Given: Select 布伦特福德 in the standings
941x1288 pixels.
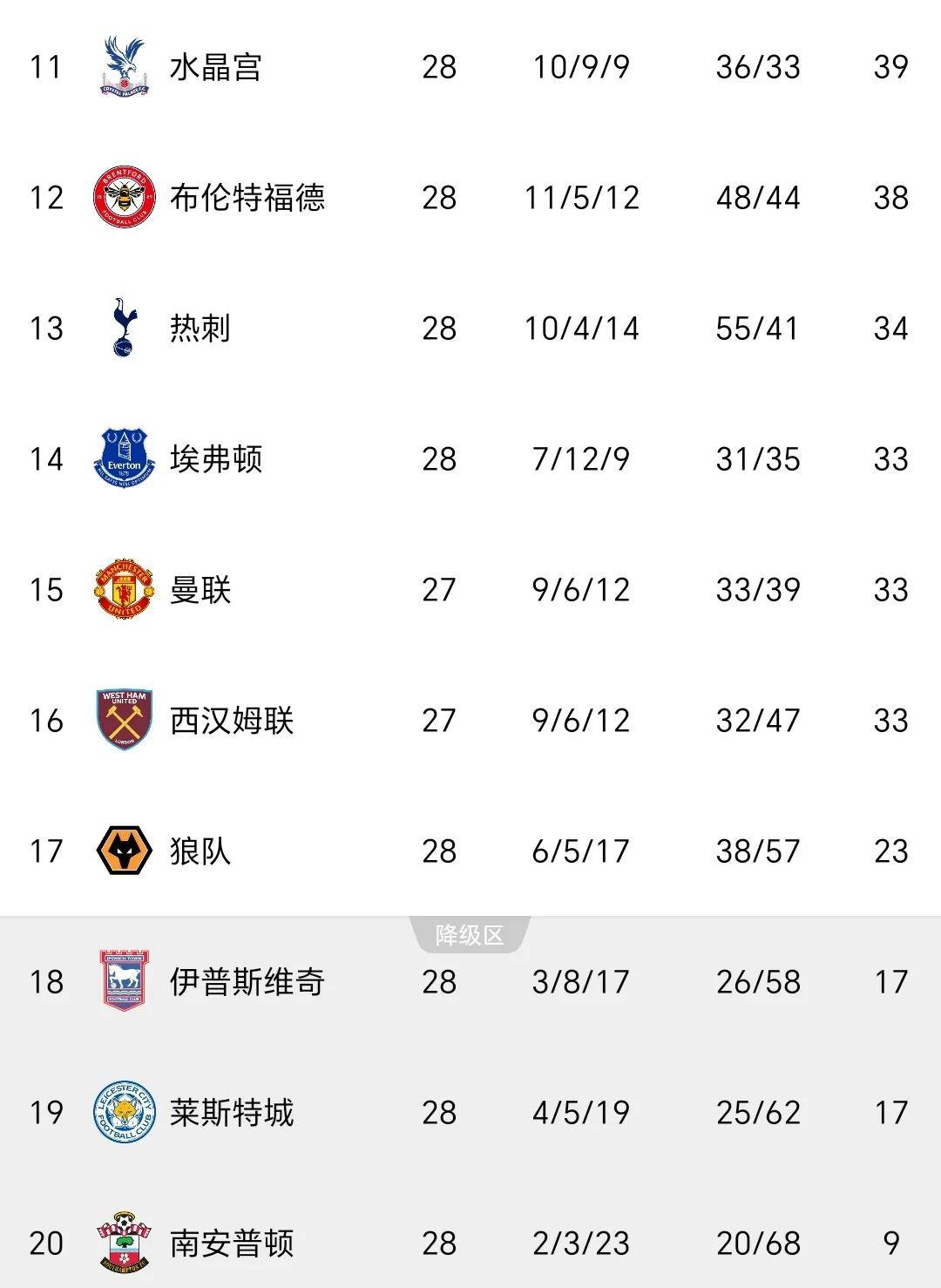Looking at the screenshot, I should (247, 198).
